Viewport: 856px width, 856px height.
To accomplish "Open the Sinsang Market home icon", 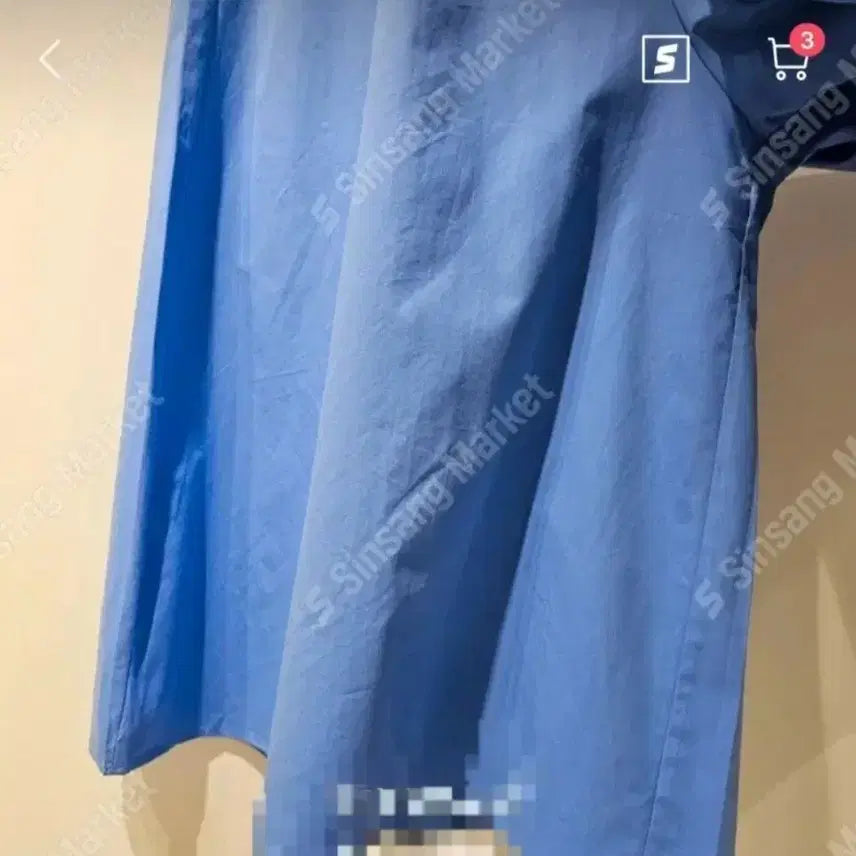I will [x=665, y=59].
